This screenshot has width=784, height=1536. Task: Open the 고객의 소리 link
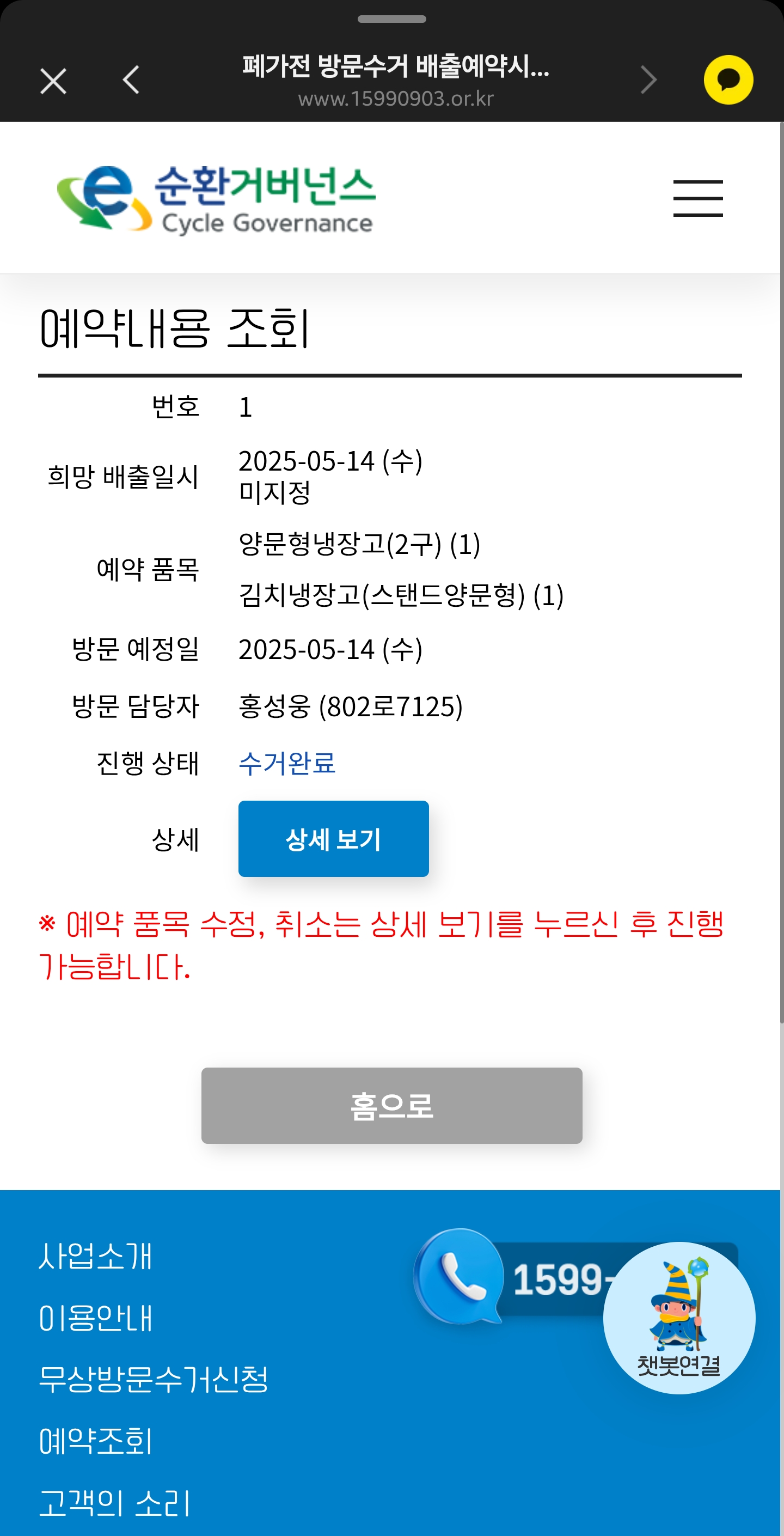[114, 1502]
